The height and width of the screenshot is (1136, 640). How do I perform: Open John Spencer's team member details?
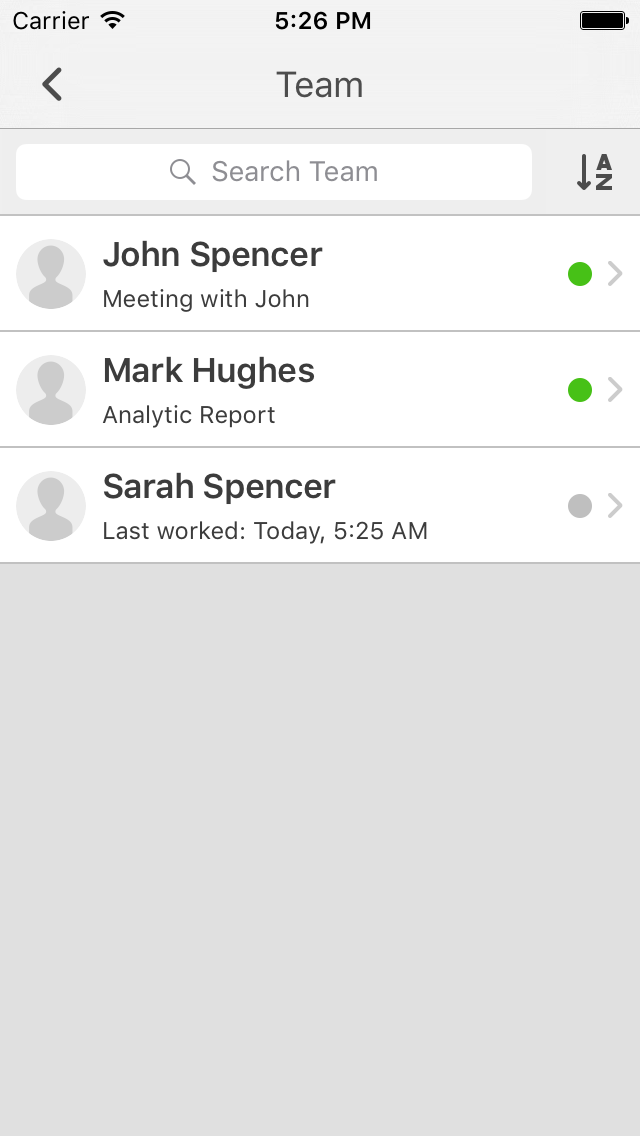coord(320,273)
